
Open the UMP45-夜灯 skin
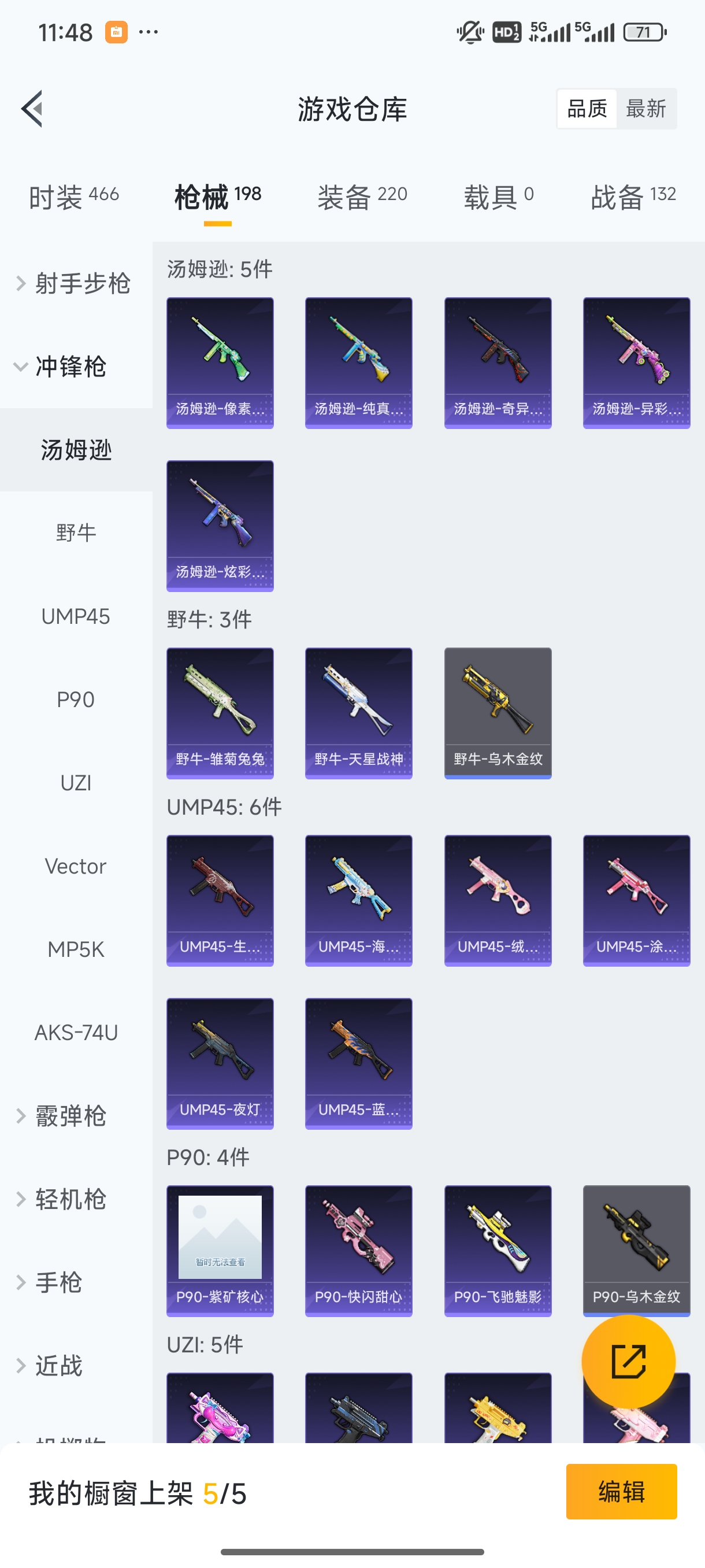tap(220, 1063)
